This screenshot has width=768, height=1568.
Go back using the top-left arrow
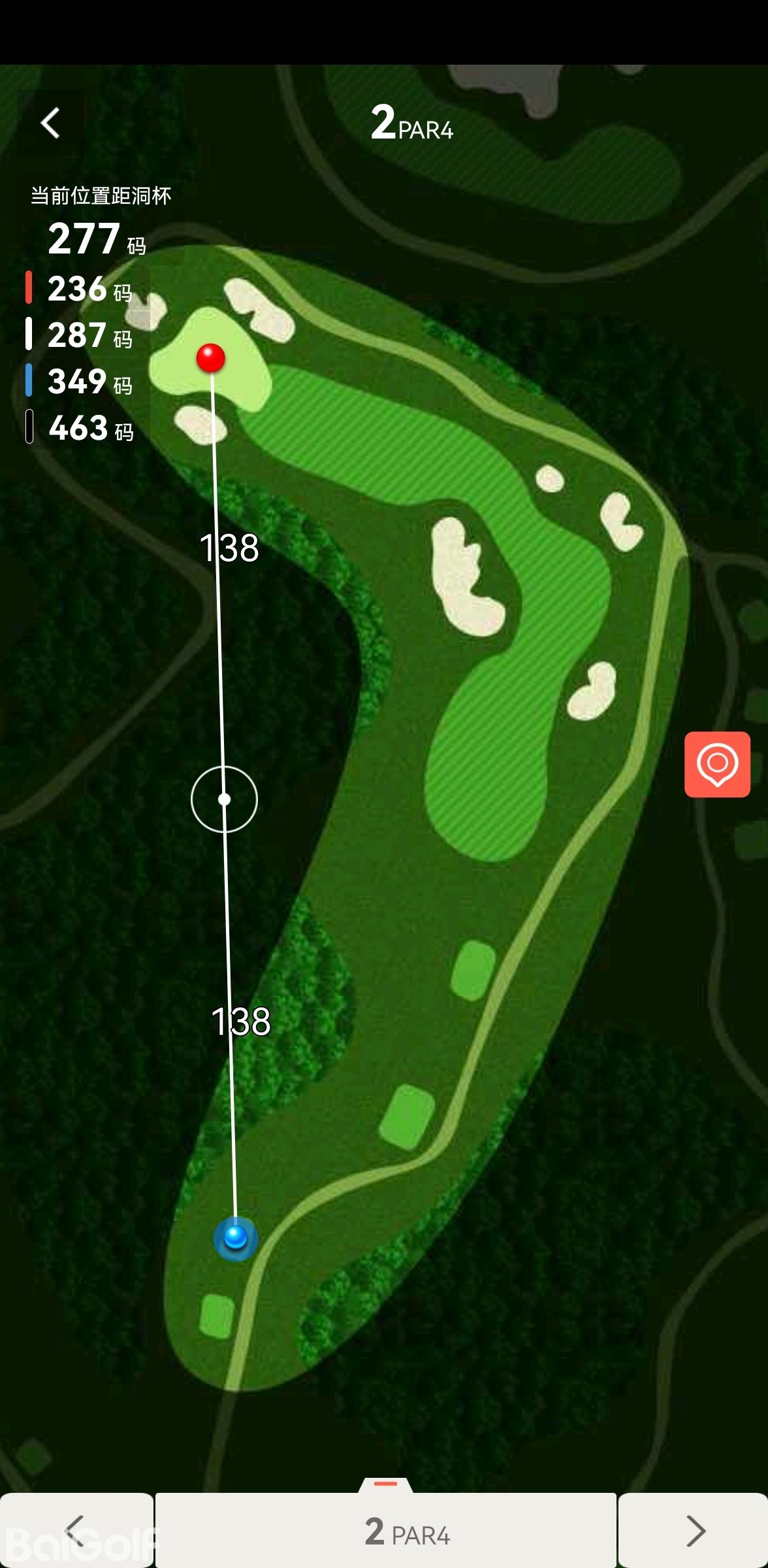click(50, 123)
